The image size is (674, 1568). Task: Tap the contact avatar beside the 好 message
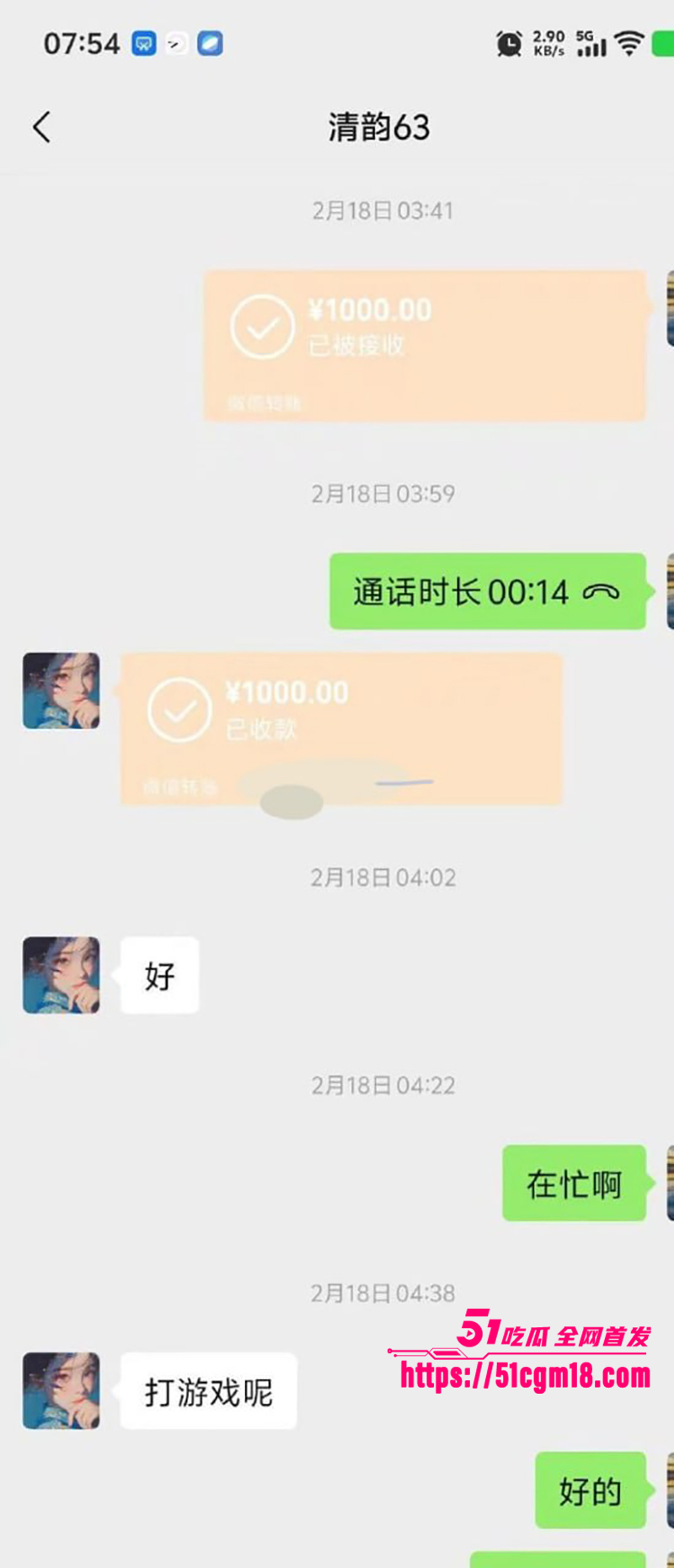pyautogui.click(x=61, y=975)
